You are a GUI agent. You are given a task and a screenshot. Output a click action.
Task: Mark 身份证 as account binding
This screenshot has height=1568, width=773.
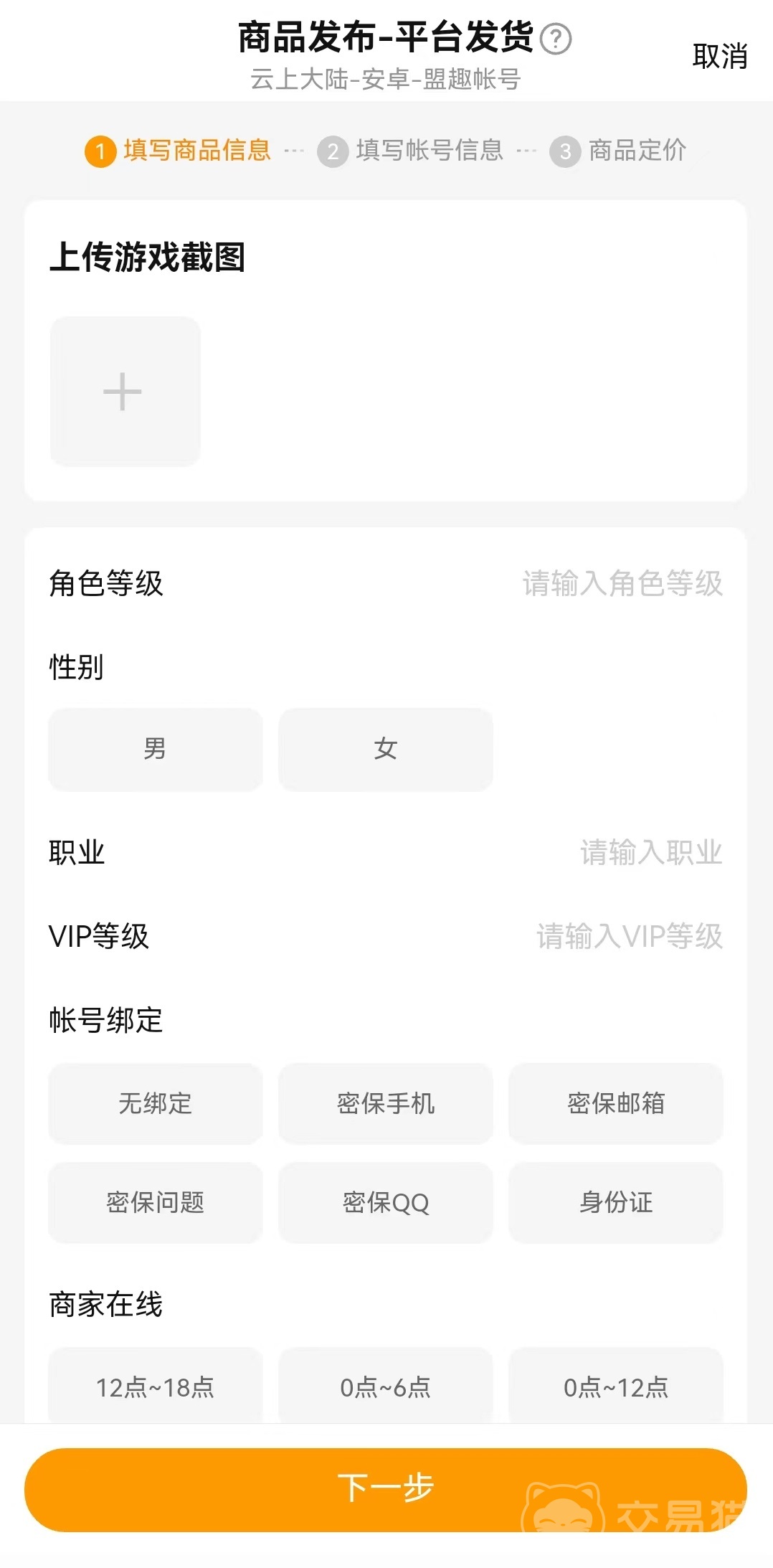[x=615, y=1202]
